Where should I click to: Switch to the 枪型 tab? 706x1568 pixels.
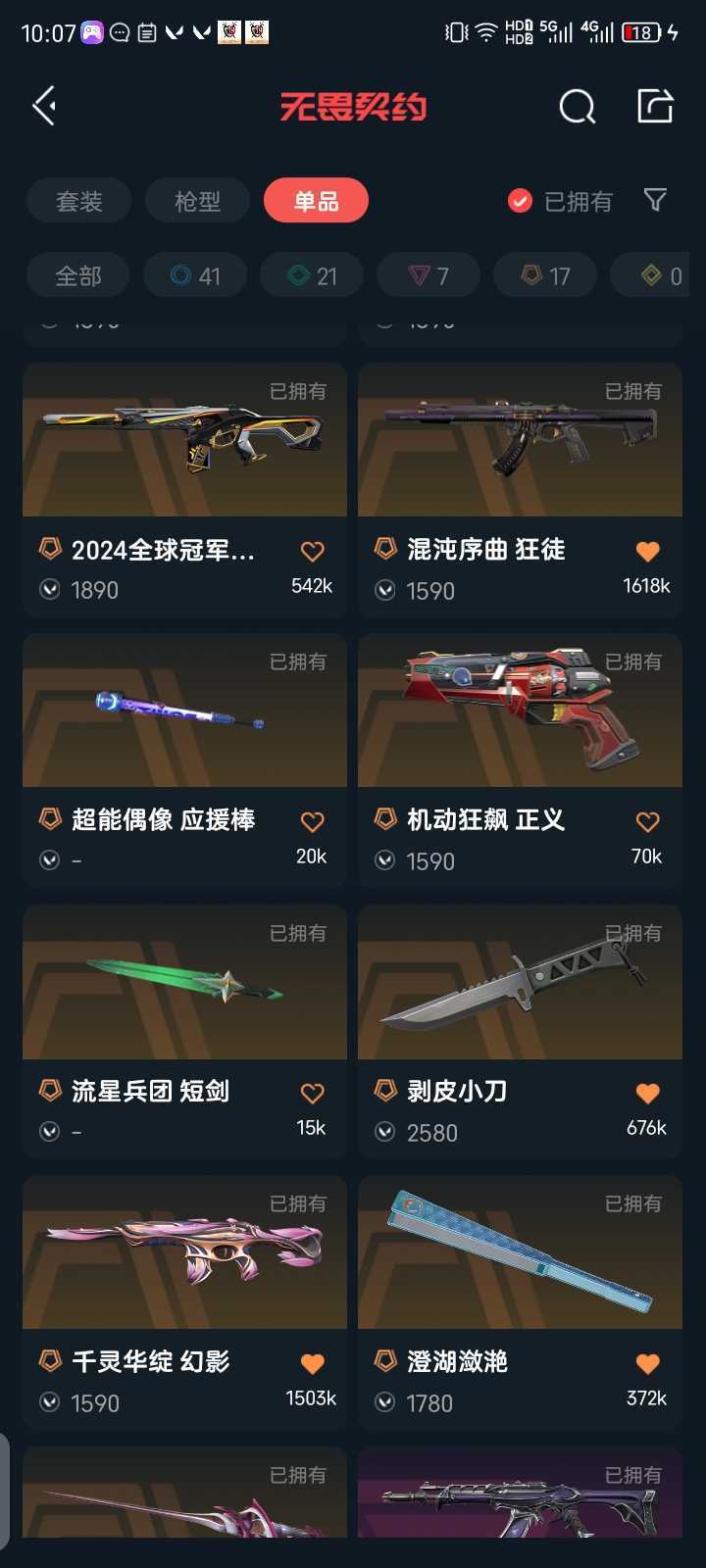click(x=197, y=201)
